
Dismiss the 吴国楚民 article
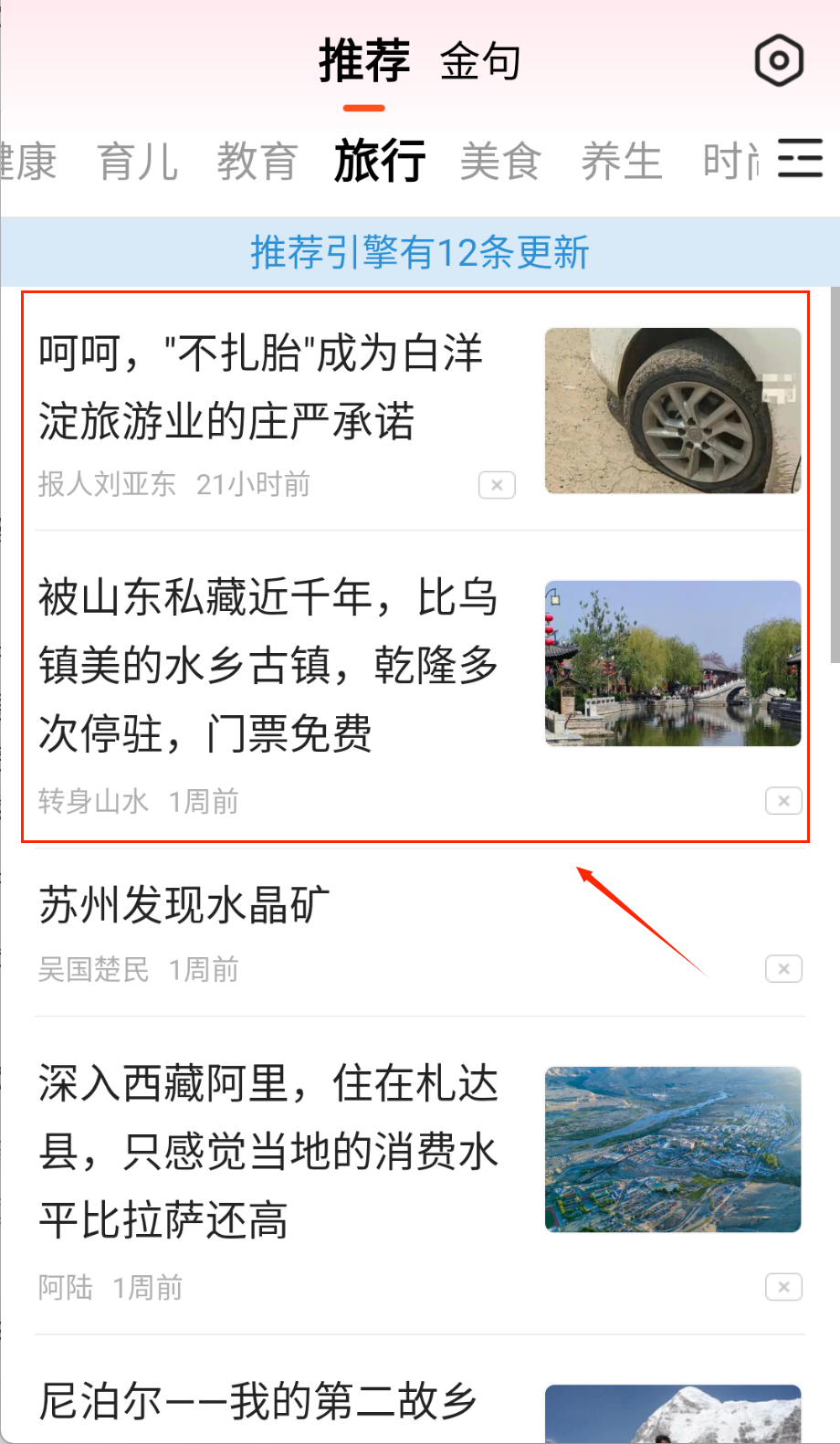[x=783, y=969]
